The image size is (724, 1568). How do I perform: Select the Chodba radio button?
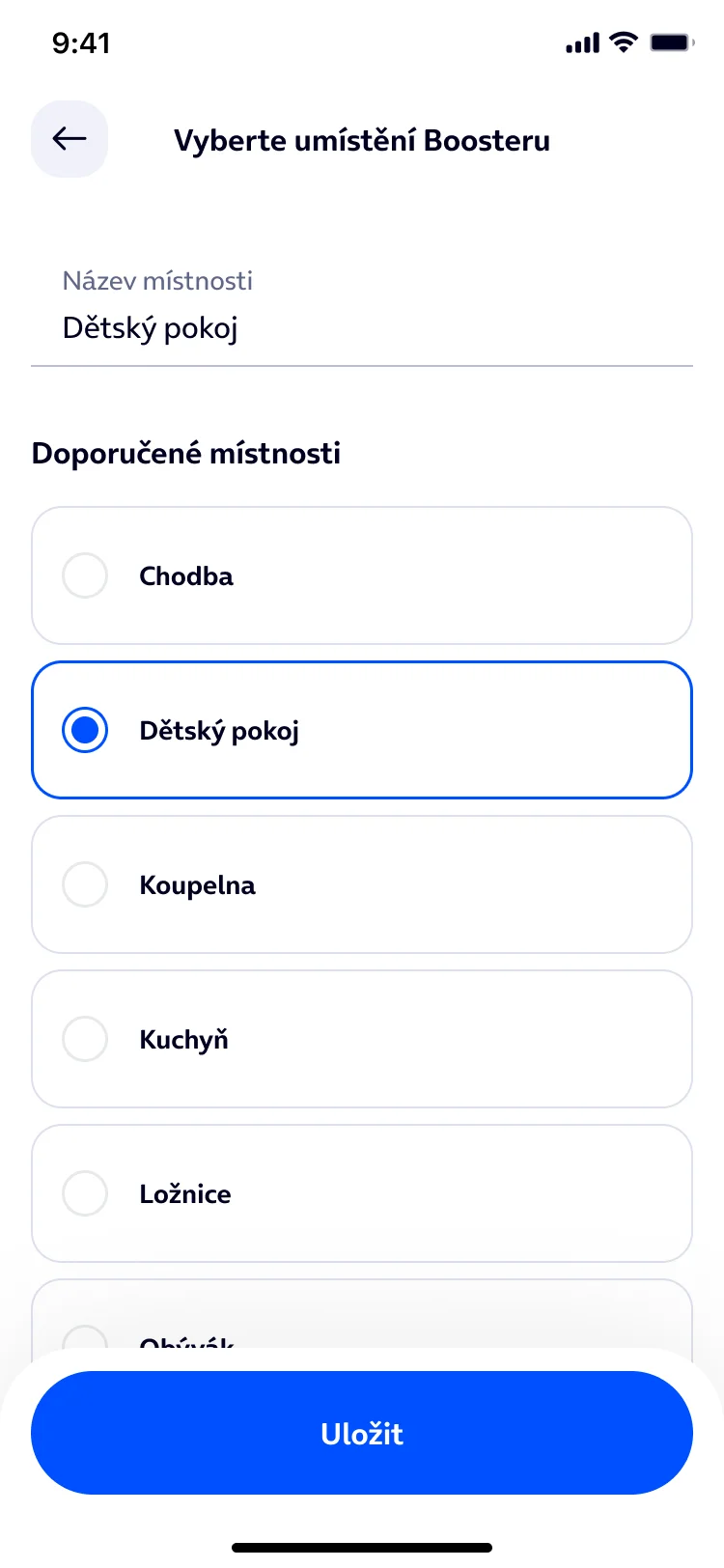[x=85, y=575]
